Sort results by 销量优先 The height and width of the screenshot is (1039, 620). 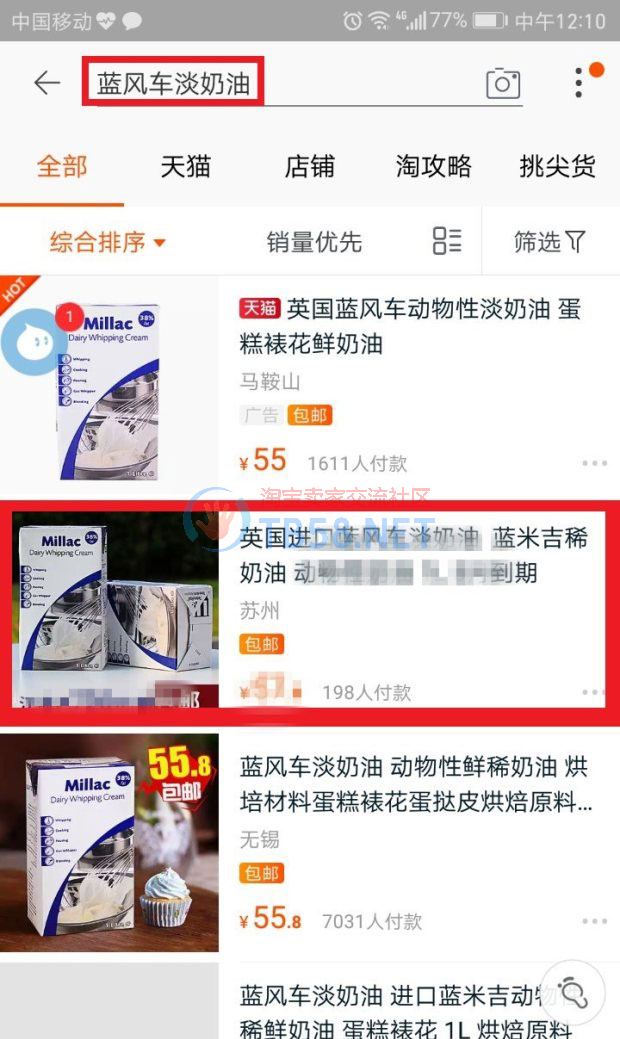pyautogui.click(x=314, y=242)
